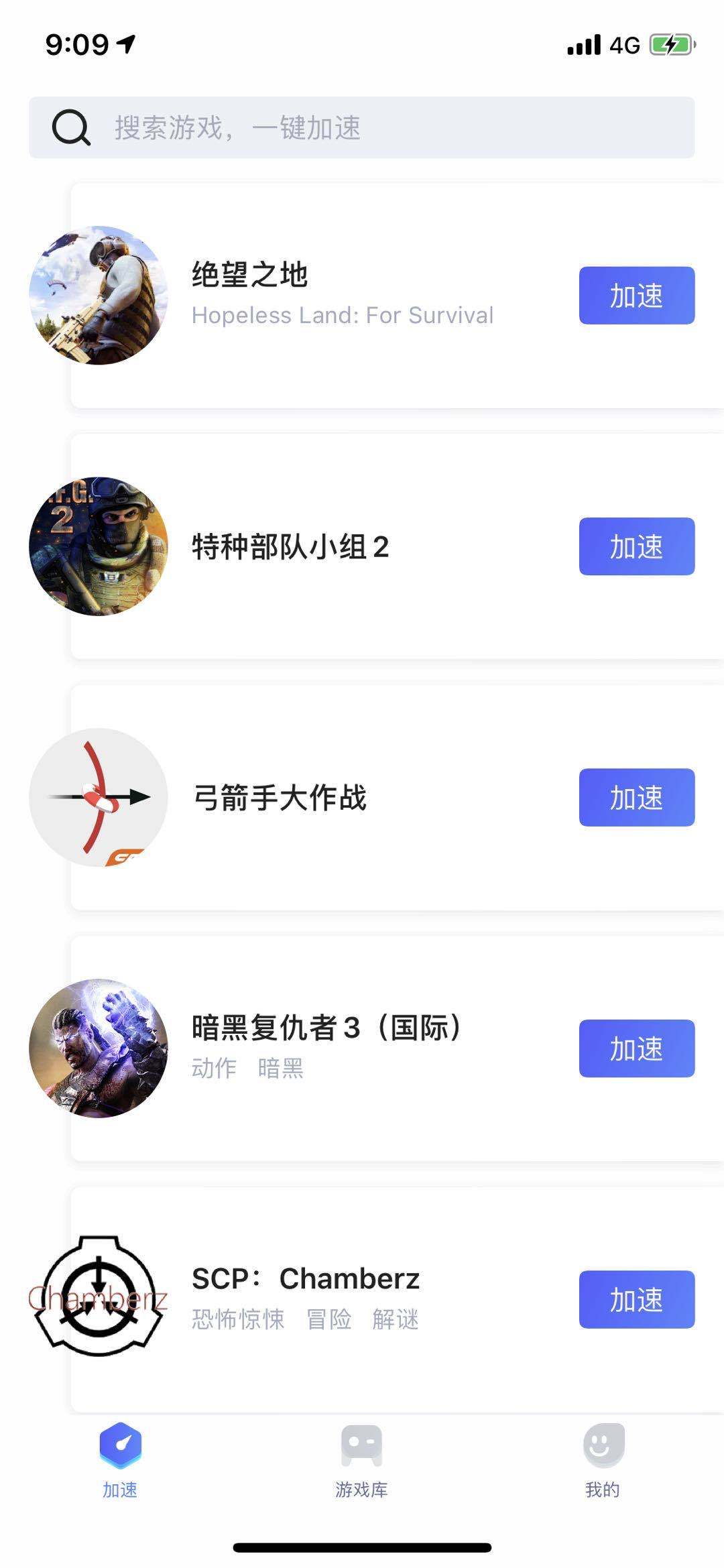The width and height of the screenshot is (724, 1568).
Task: Select the 加速 bottom tab
Action: (120, 1461)
